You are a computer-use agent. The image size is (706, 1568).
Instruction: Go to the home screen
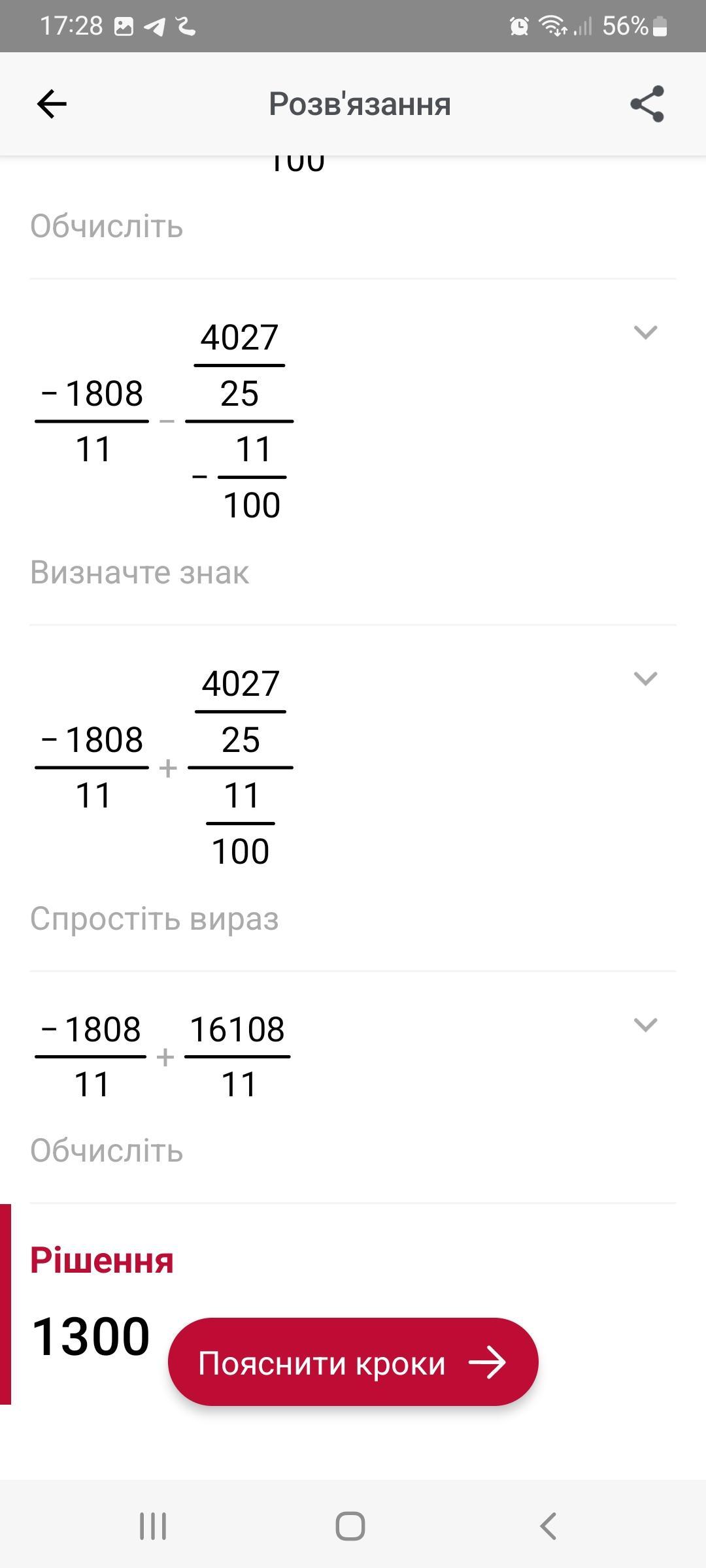coord(350,1526)
